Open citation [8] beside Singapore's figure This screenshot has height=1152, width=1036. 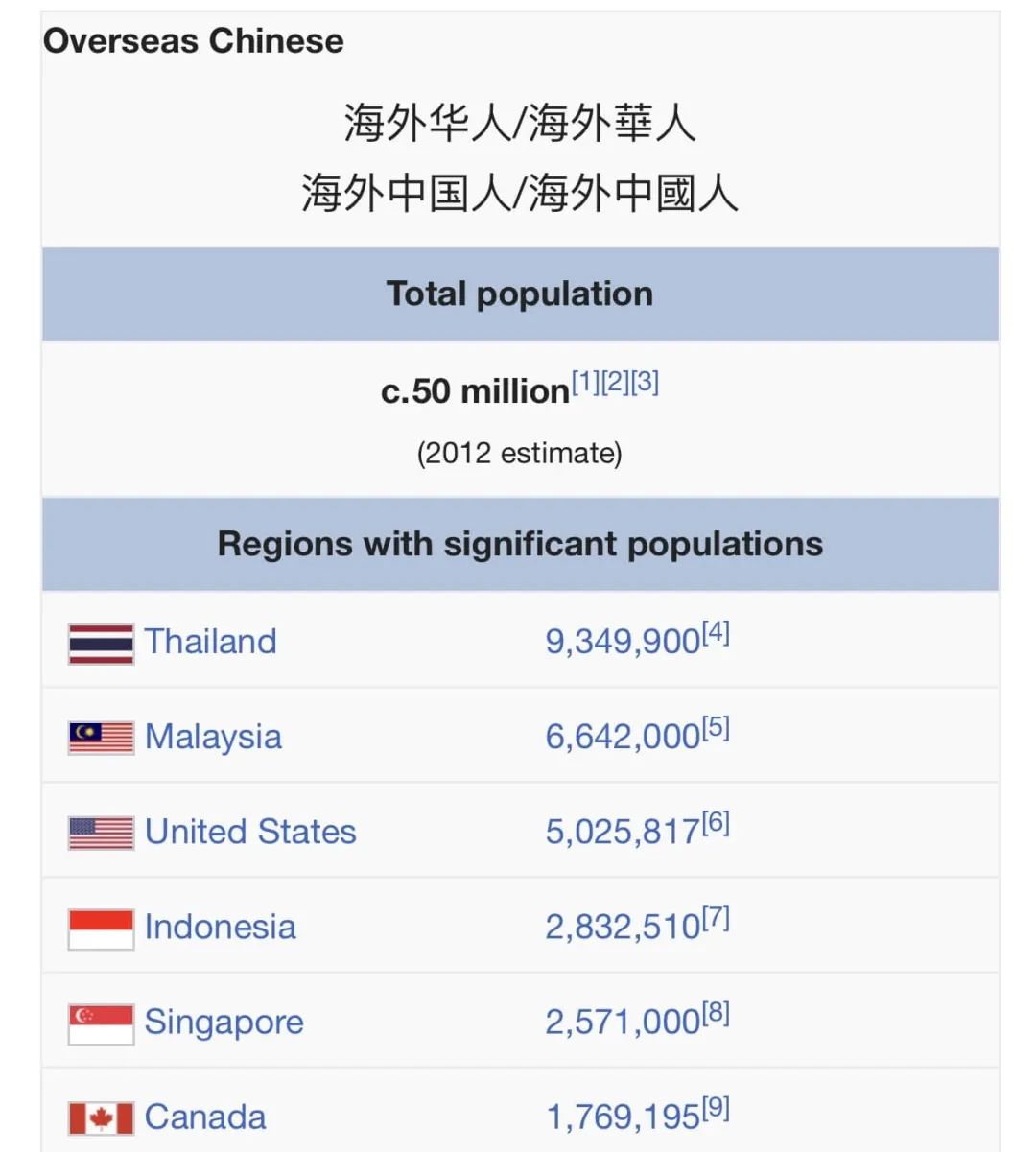point(716,1014)
